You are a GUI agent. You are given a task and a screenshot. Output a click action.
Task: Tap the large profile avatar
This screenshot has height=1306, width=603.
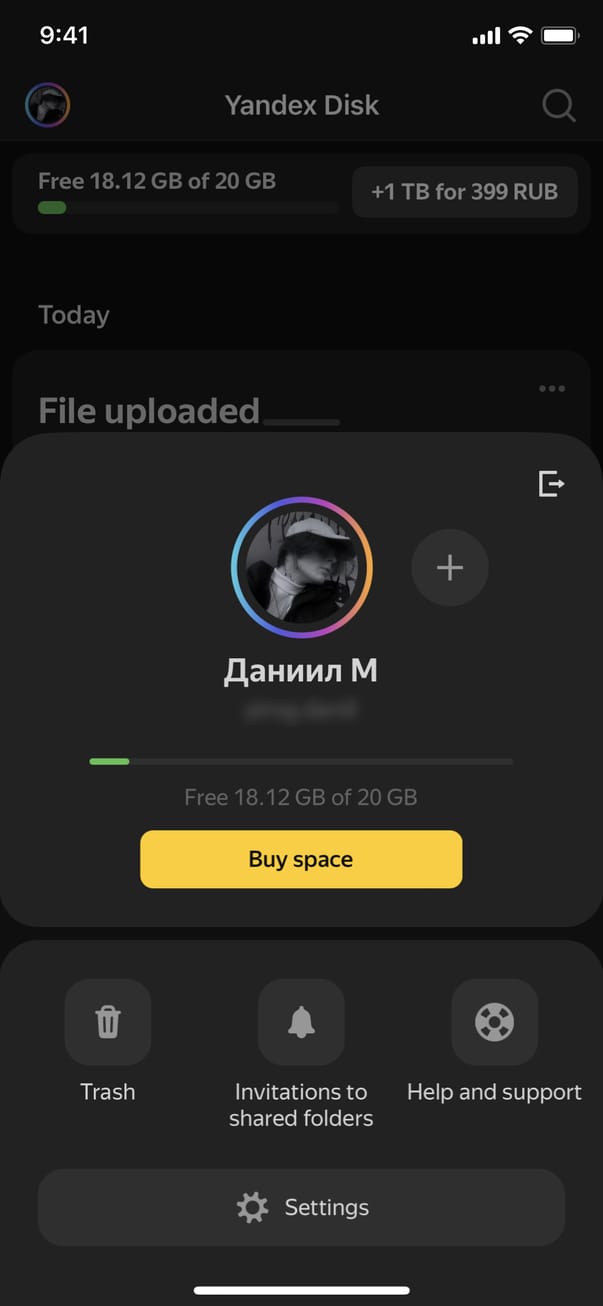tap(301, 567)
